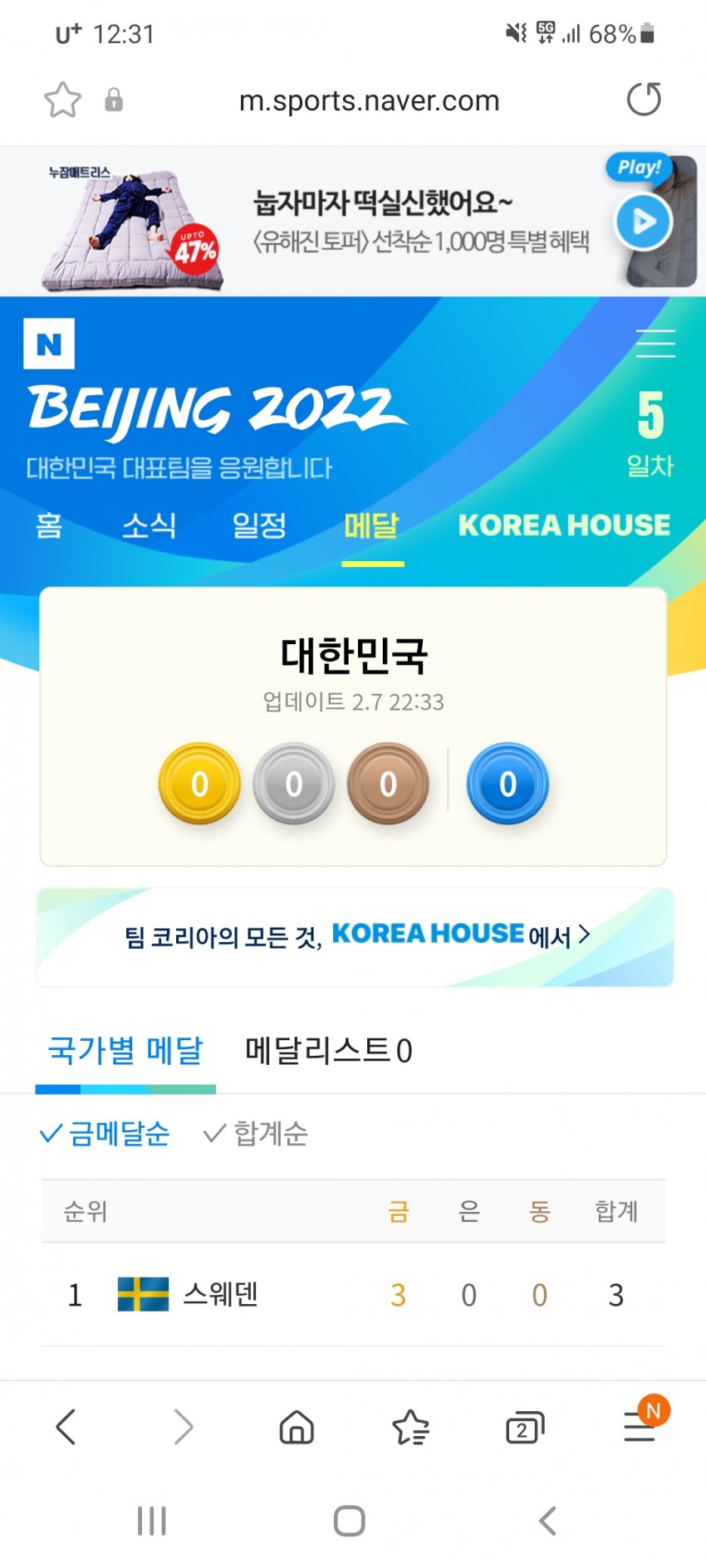706x1568 pixels.
Task: Go back with the browser back arrow
Action: click(66, 1427)
